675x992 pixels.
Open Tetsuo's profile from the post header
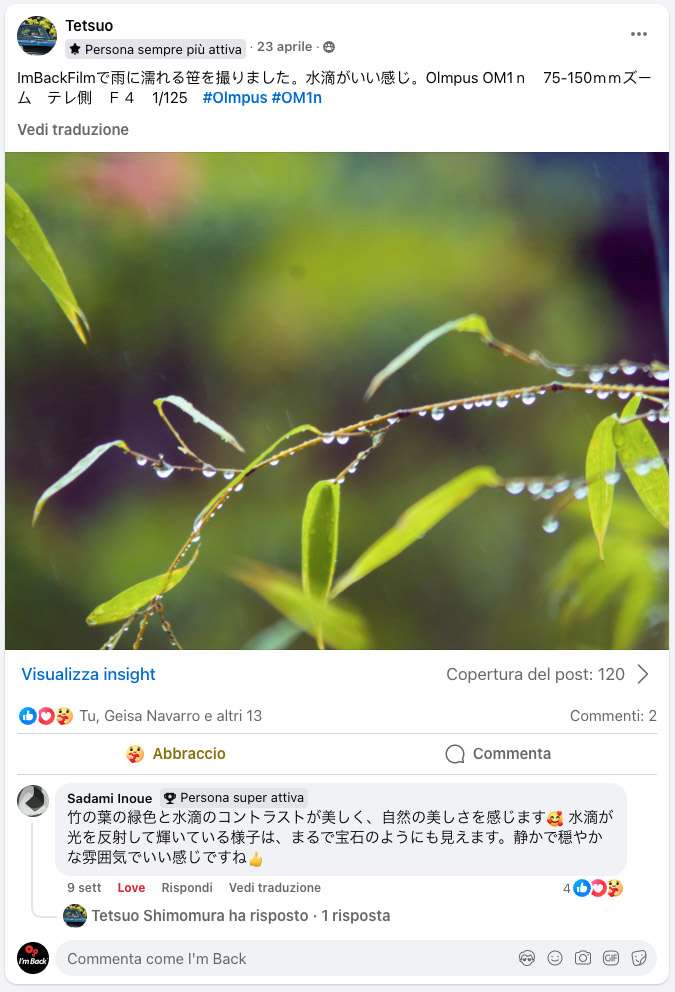coord(89,25)
